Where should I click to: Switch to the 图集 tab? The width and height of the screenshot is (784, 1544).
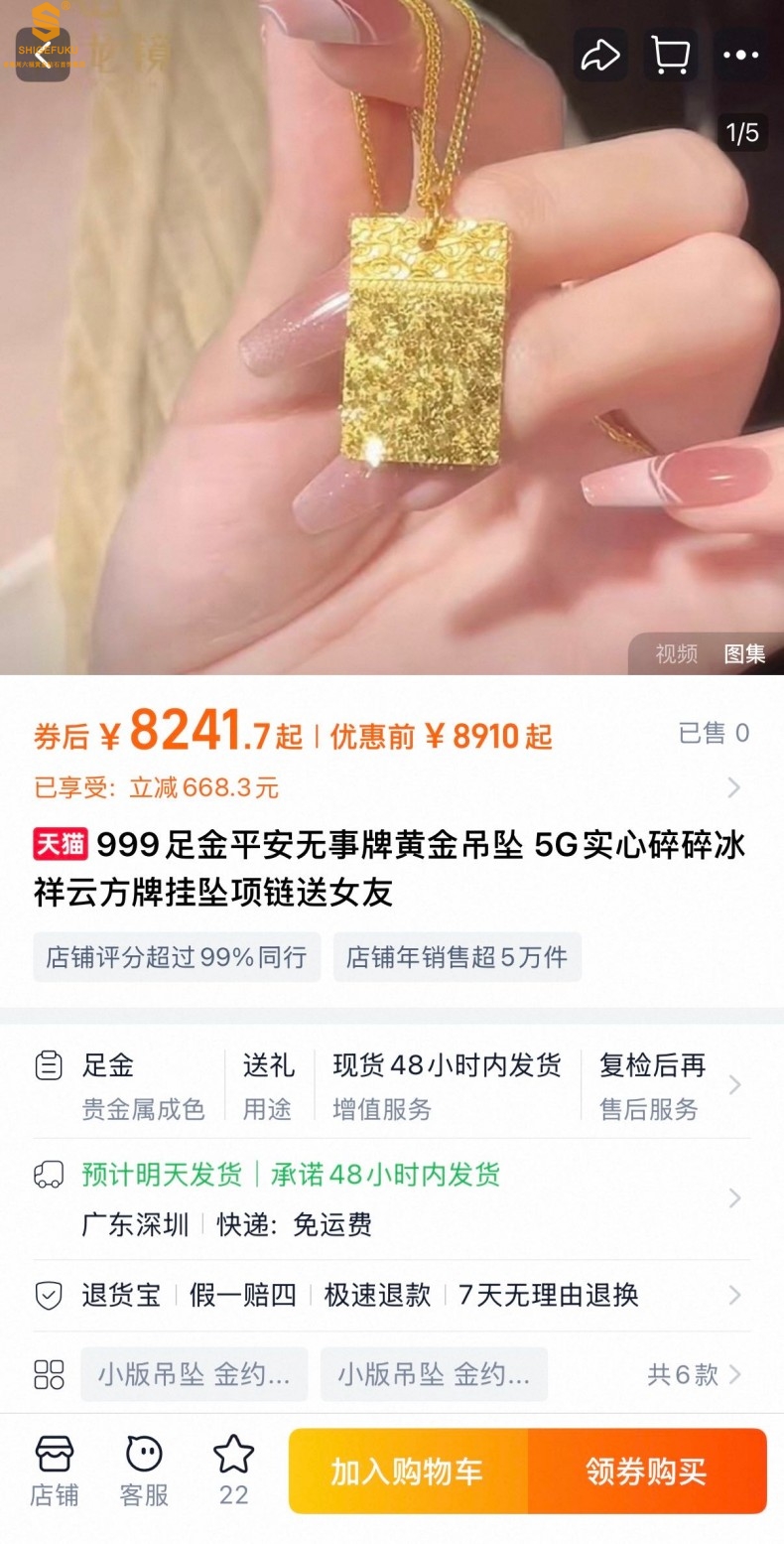(744, 653)
